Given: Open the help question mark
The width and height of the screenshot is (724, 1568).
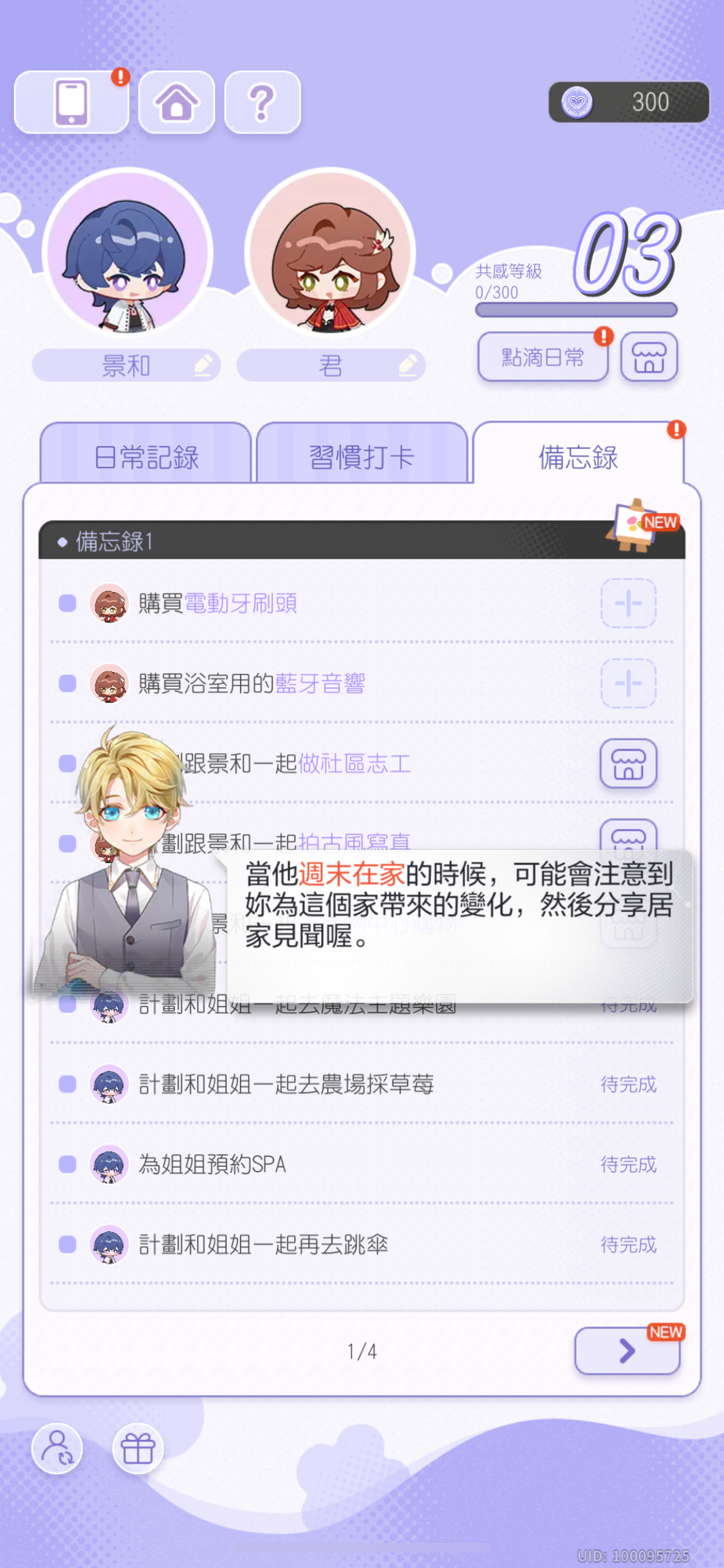Looking at the screenshot, I should [262, 102].
